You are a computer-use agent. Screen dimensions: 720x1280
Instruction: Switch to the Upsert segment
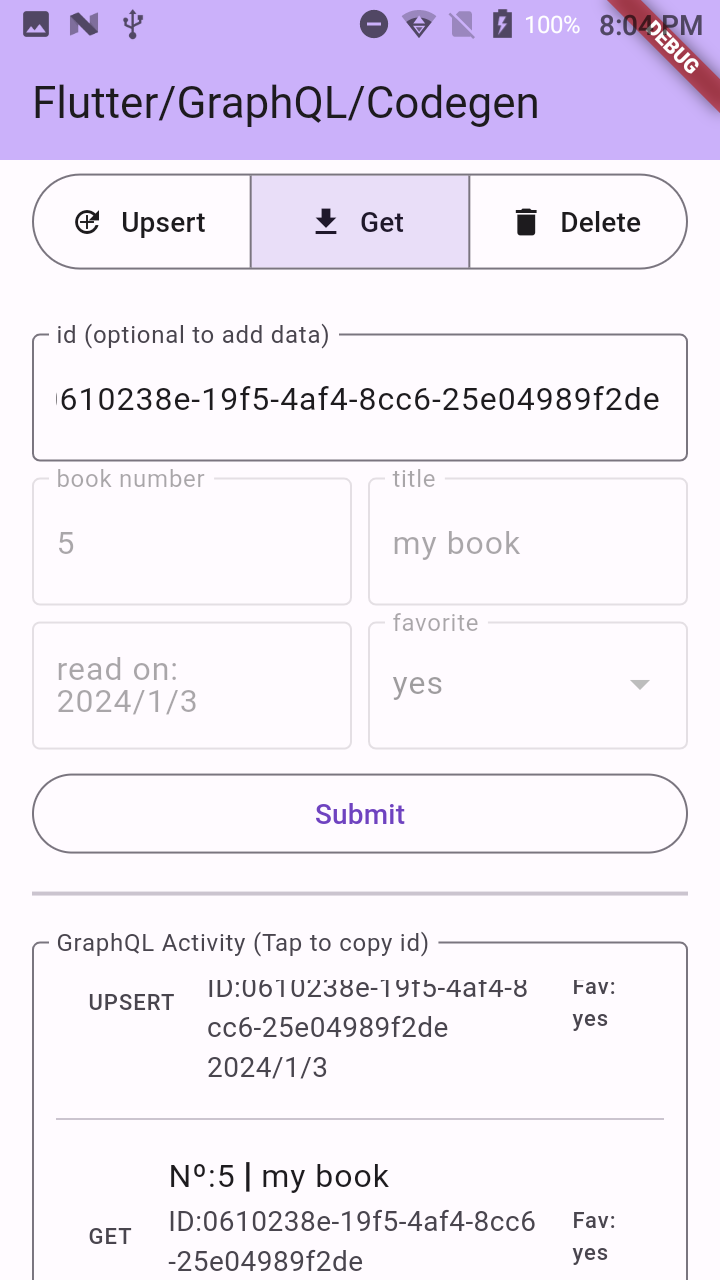pyautogui.click(x=142, y=222)
